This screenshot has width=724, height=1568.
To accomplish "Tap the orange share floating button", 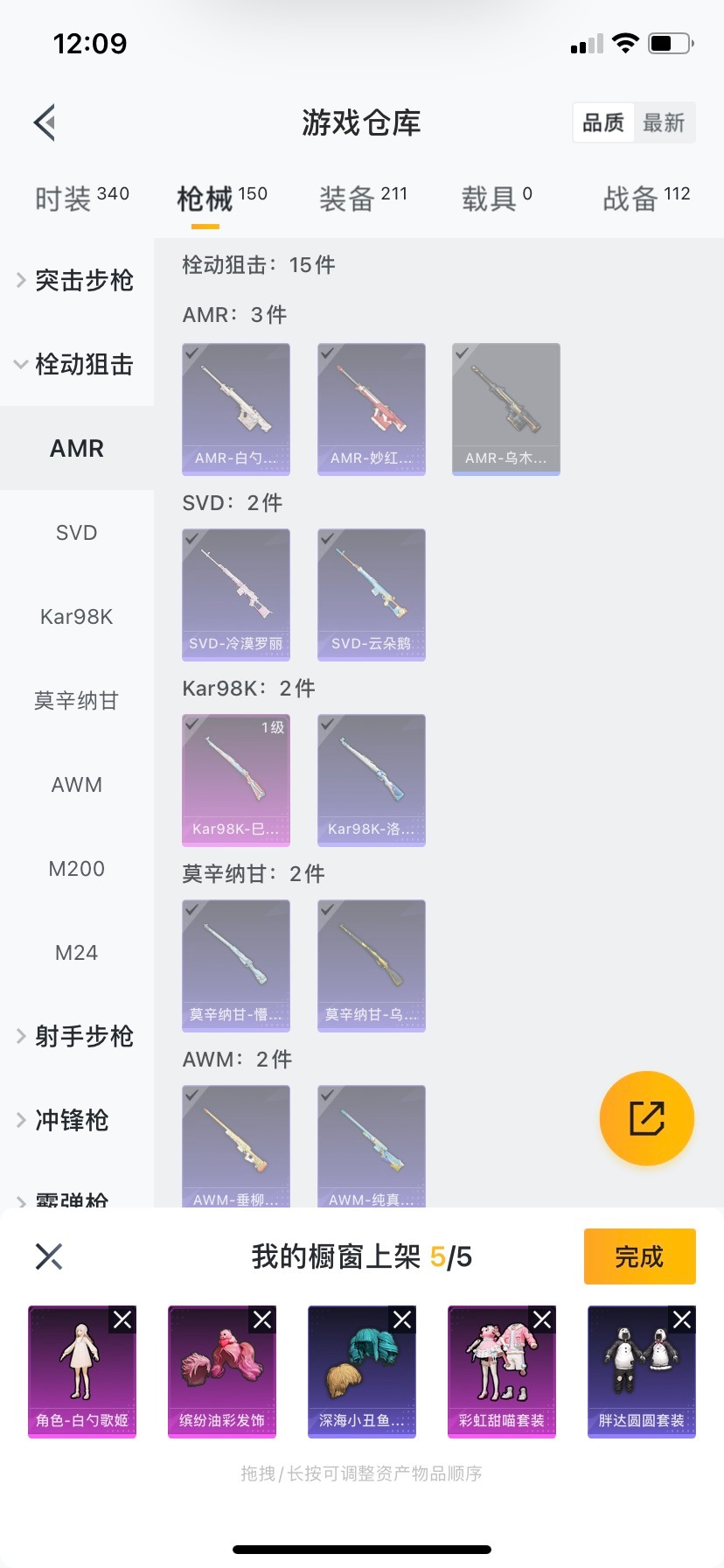I will pyautogui.click(x=646, y=1118).
